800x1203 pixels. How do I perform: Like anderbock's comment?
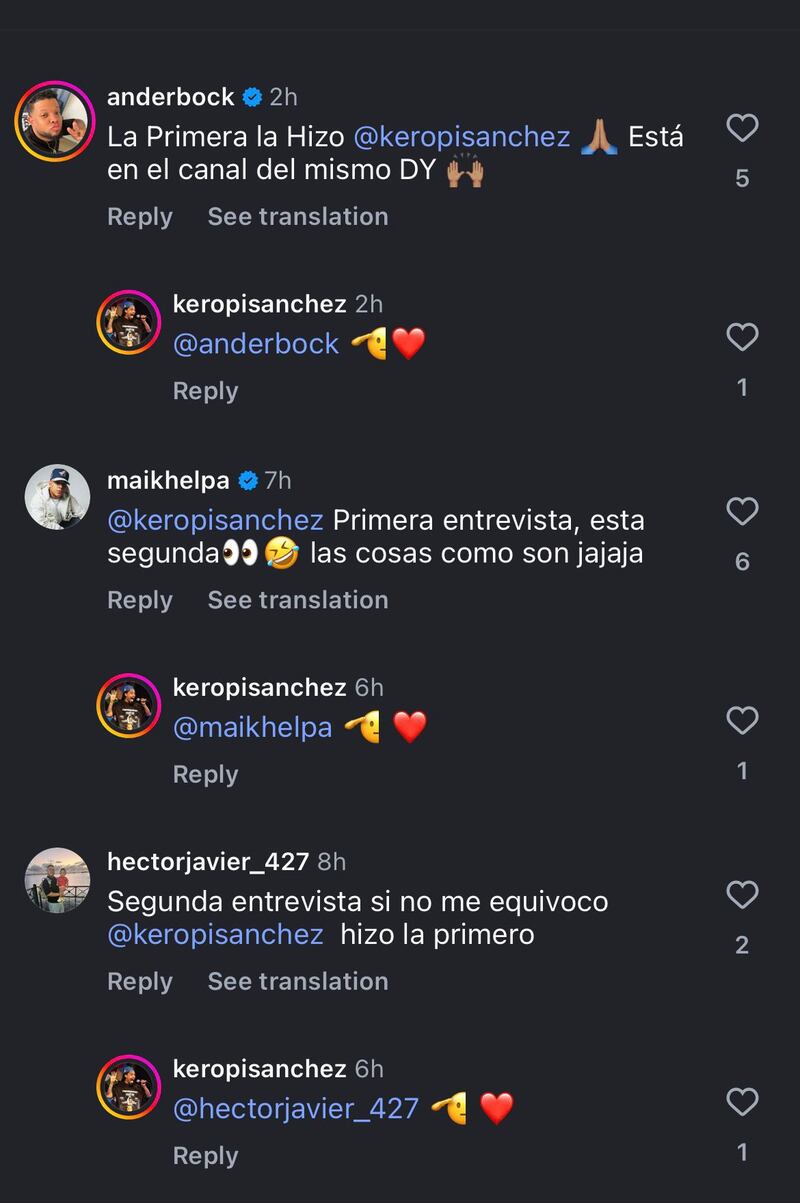(x=742, y=128)
